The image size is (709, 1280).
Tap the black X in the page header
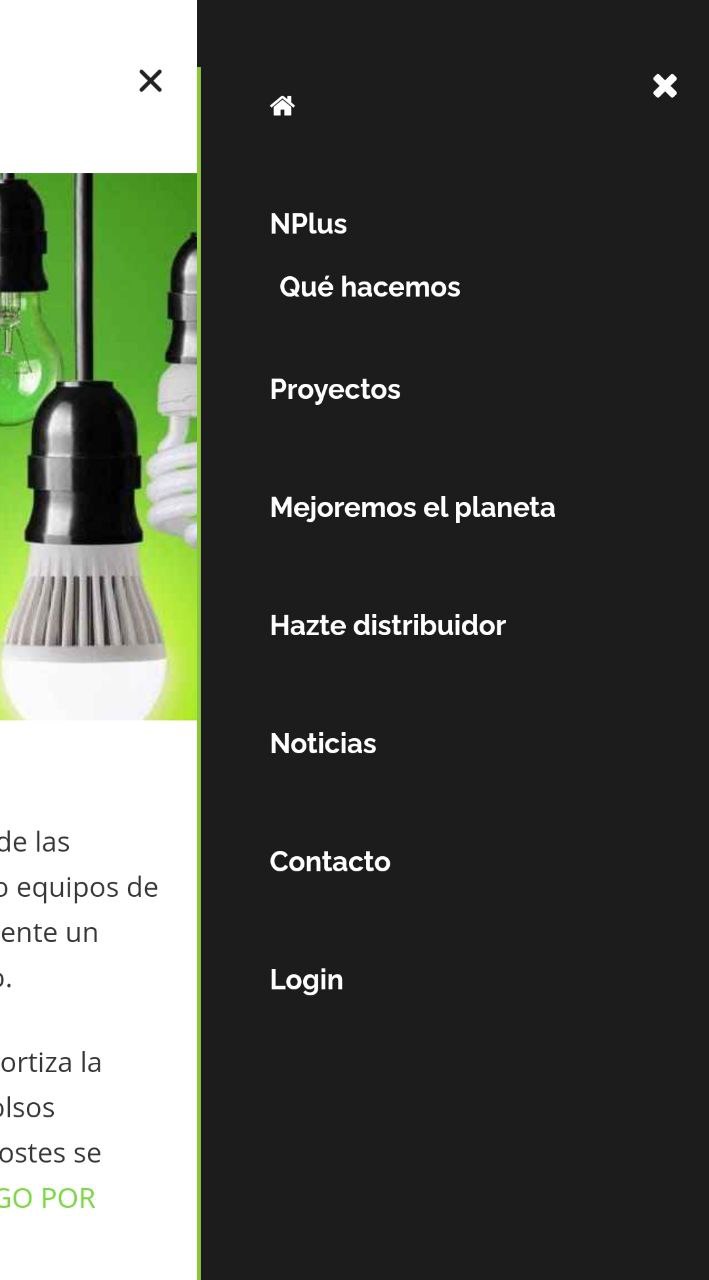pos(150,81)
